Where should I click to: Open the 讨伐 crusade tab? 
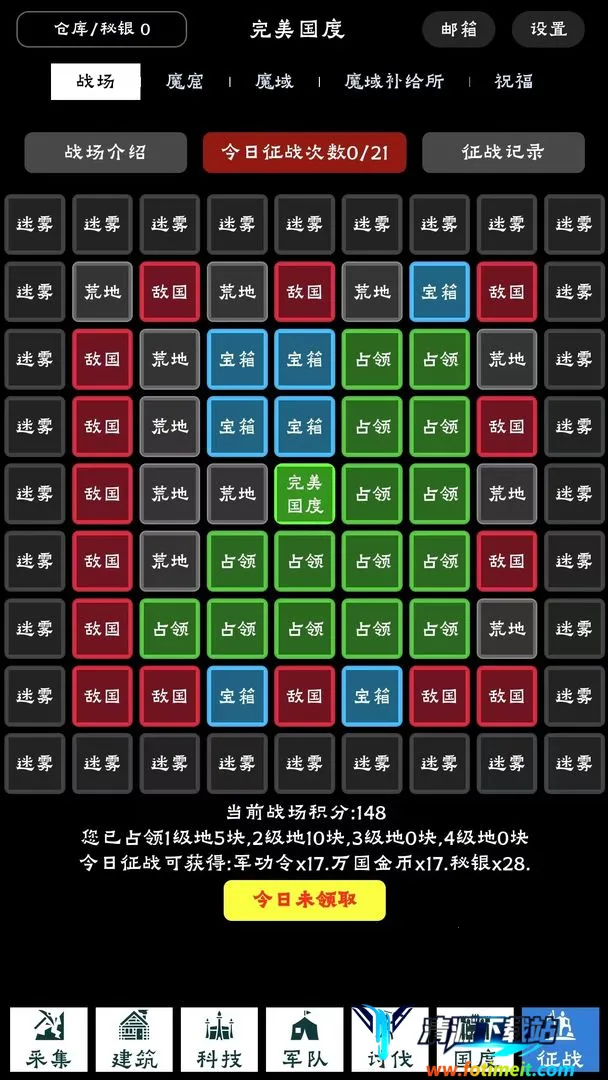click(x=389, y=1040)
